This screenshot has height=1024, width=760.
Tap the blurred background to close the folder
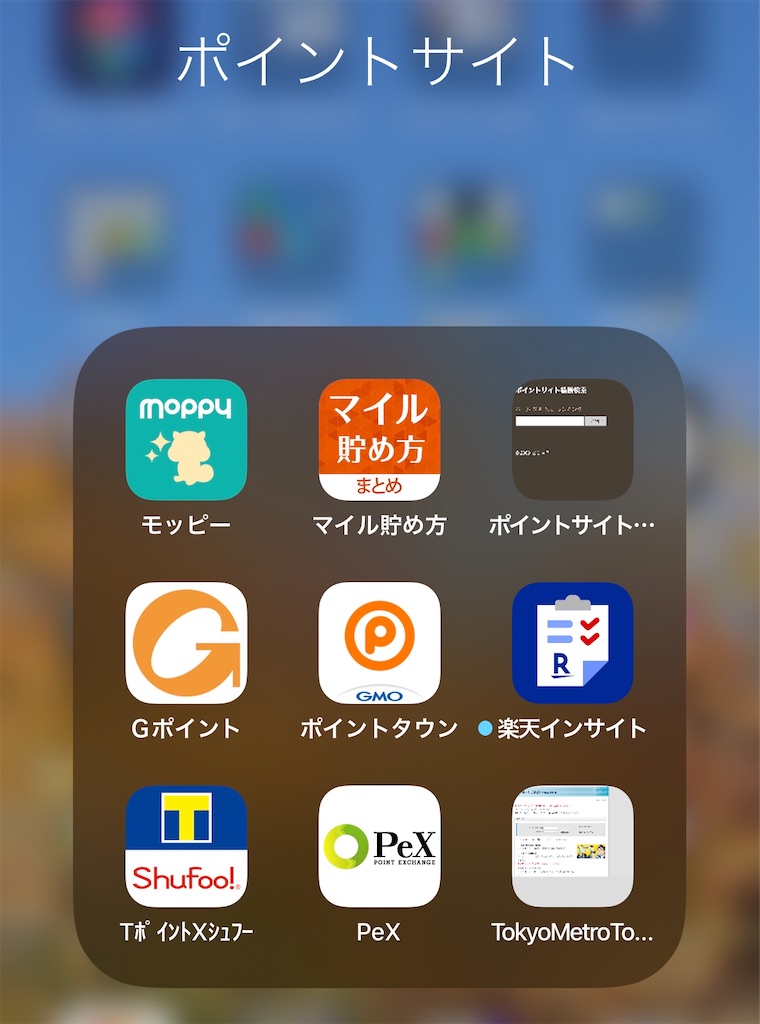[x=380, y=180]
